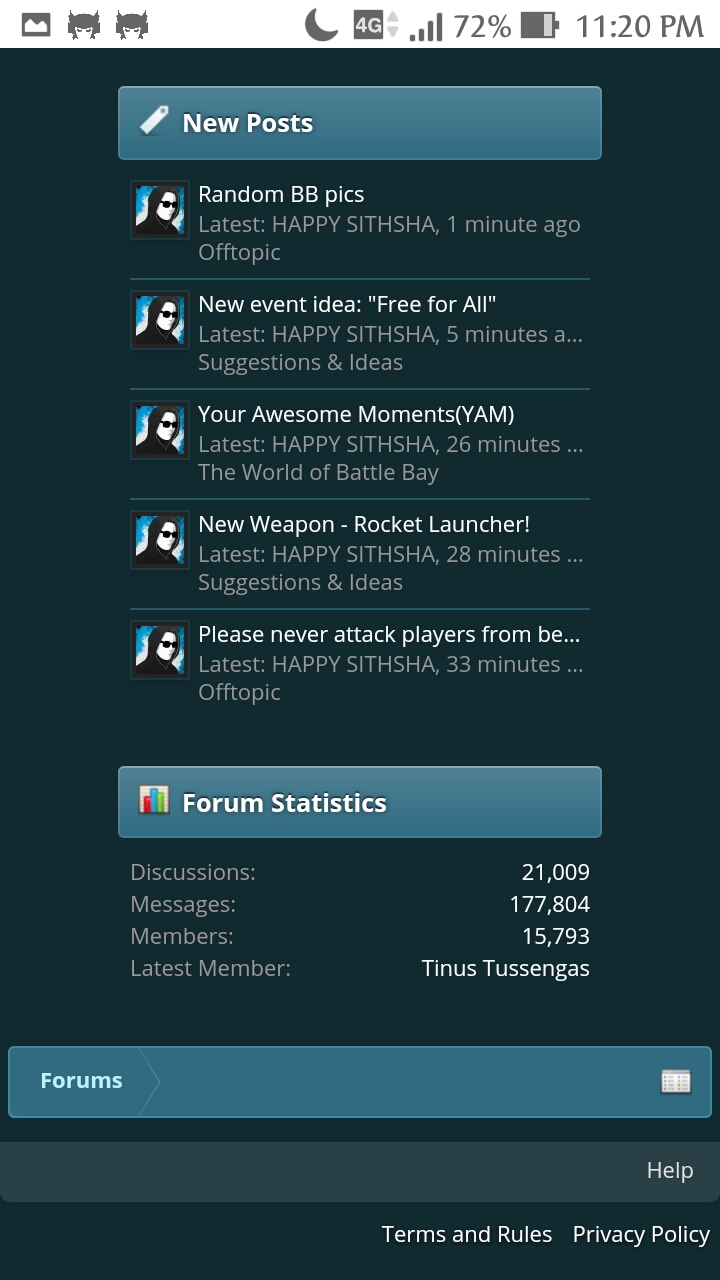
Task: Open the forum quick navigation icon
Action: coord(676,1081)
